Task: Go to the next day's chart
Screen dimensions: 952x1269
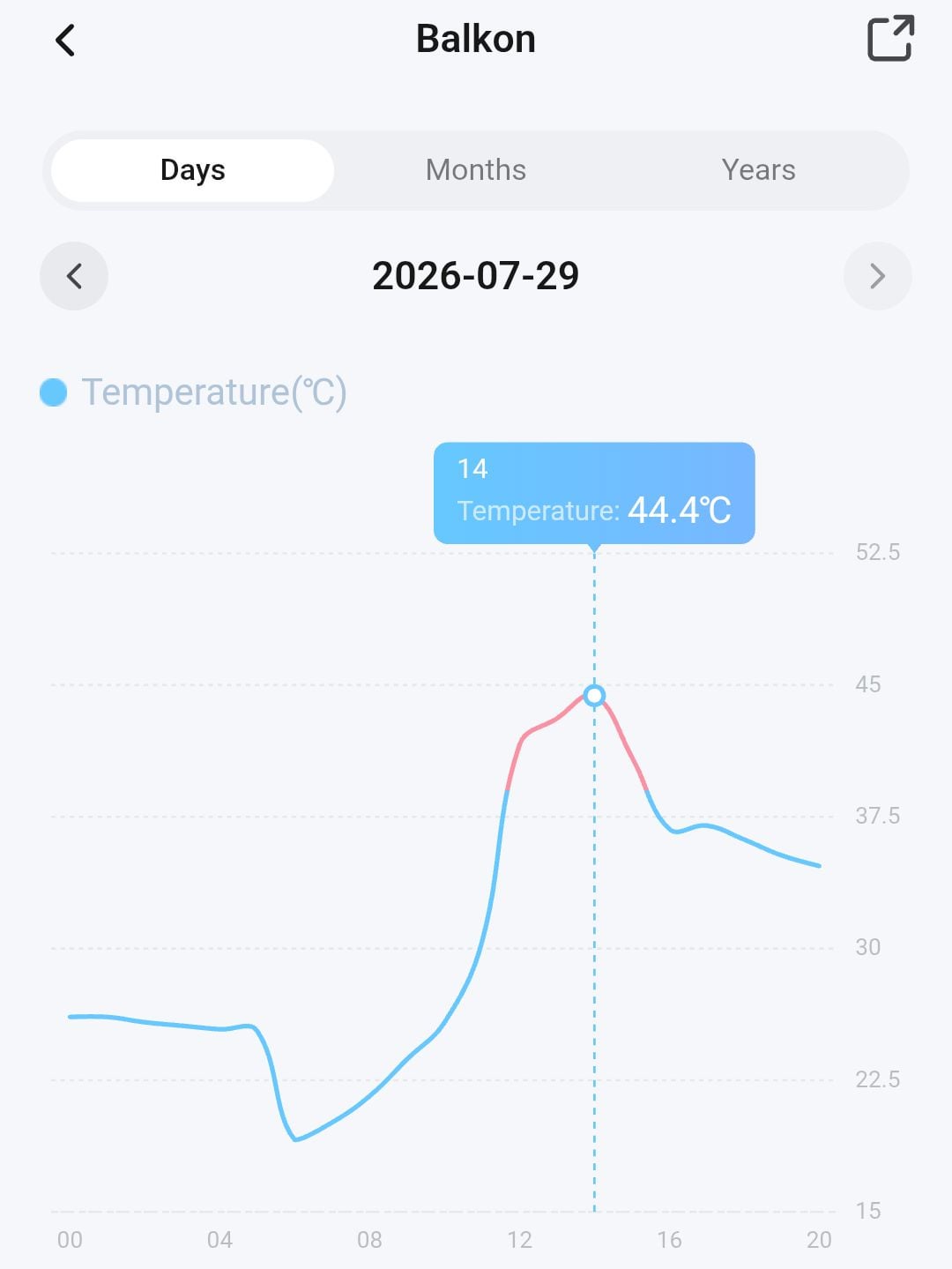Action: pyautogui.click(x=877, y=276)
